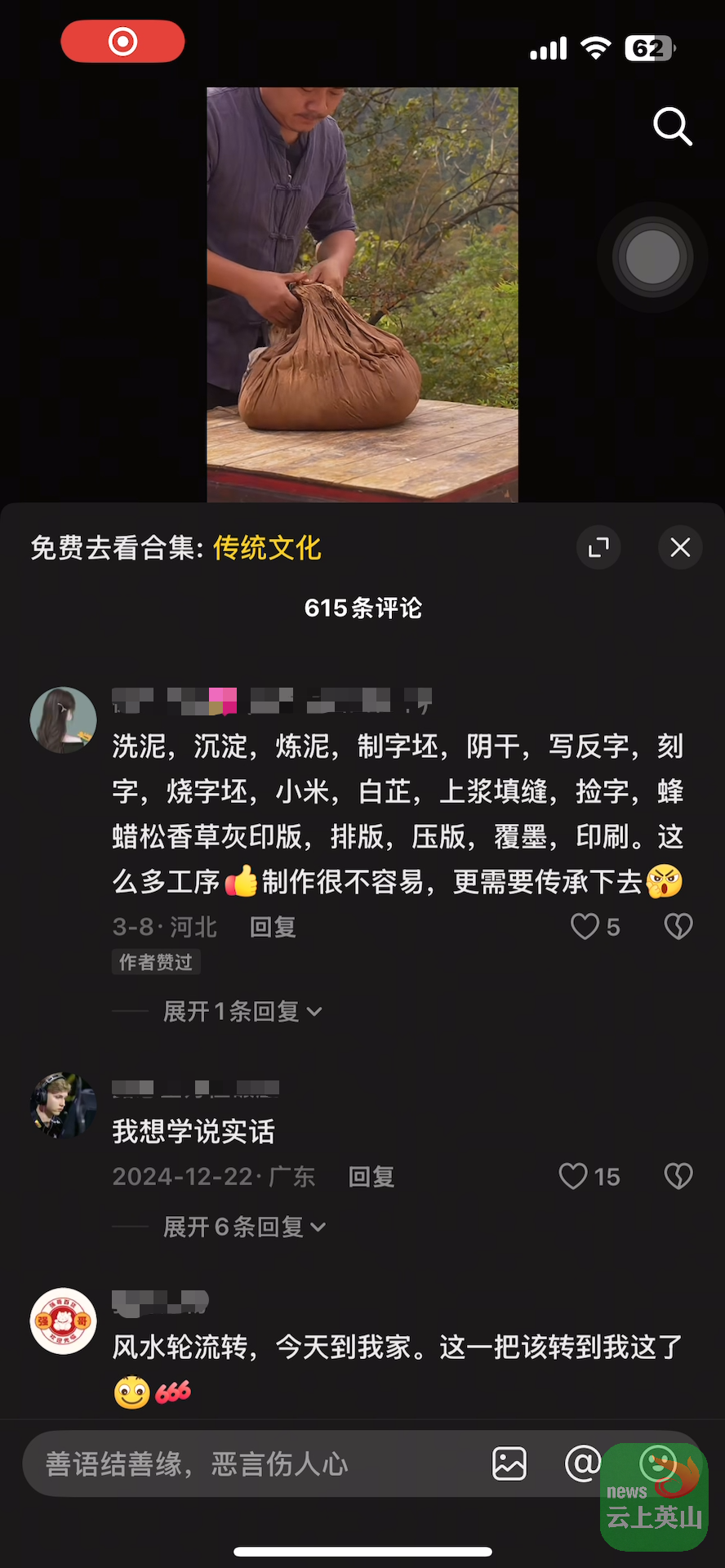The image size is (725, 1568).
Task: Like the comment about 洗泥 沉淀 steps
Action: pyautogui.click(x=585, y=926)
